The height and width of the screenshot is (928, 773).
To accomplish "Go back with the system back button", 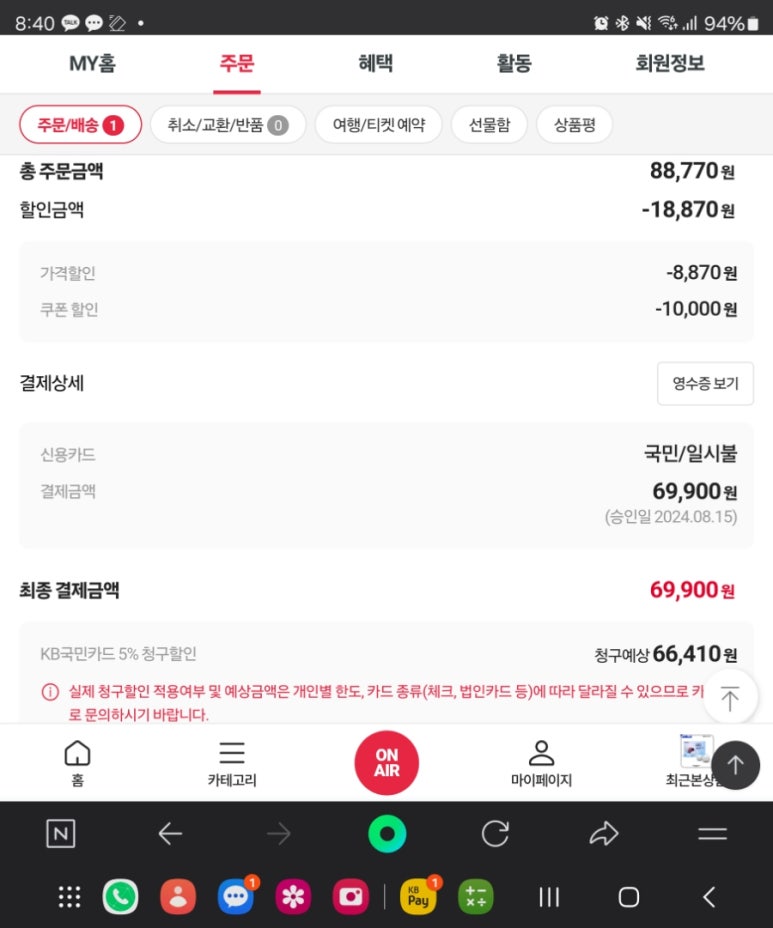I will 709,897.
